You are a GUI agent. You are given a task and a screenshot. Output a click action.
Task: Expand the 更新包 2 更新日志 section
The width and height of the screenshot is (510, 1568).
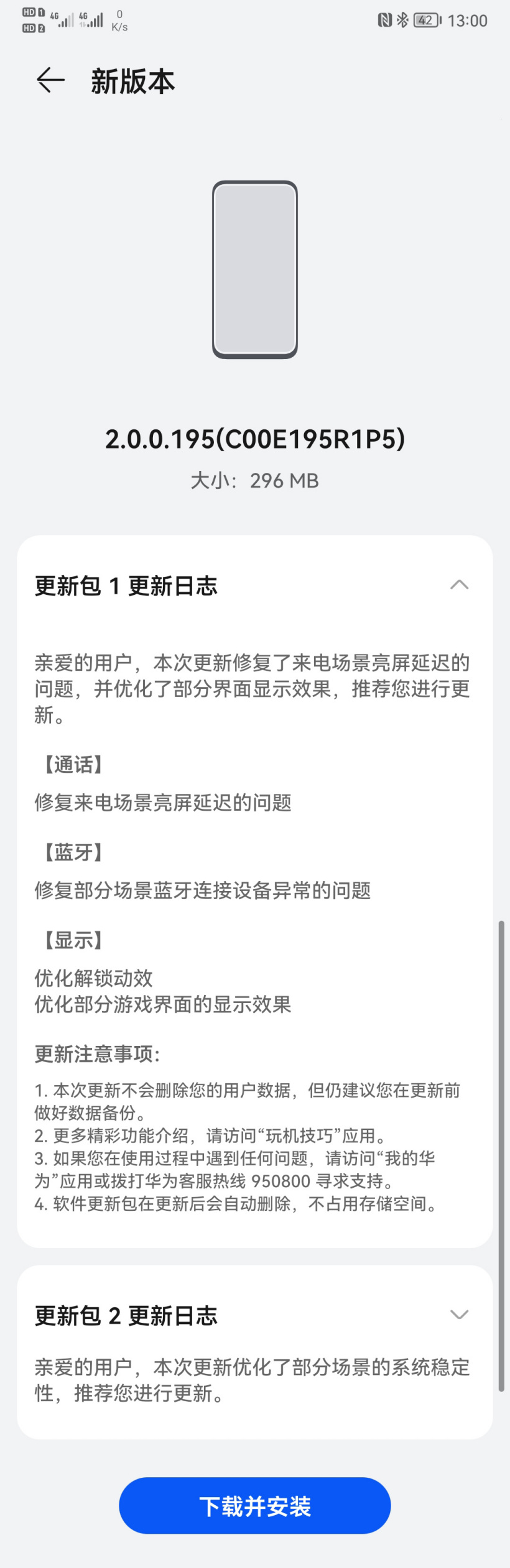[x=459, y=1314]
